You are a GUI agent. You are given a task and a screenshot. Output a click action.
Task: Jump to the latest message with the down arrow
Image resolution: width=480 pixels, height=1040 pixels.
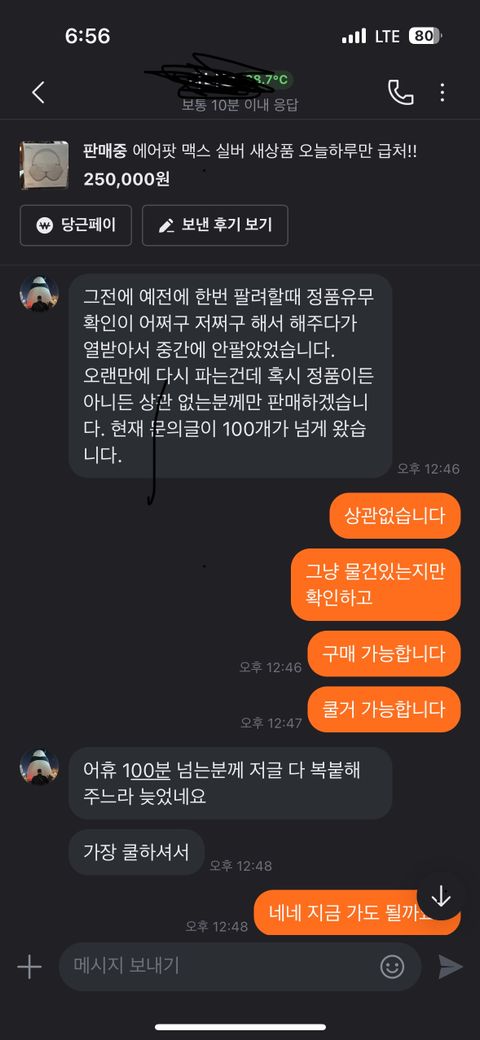(x=440, y=897)
